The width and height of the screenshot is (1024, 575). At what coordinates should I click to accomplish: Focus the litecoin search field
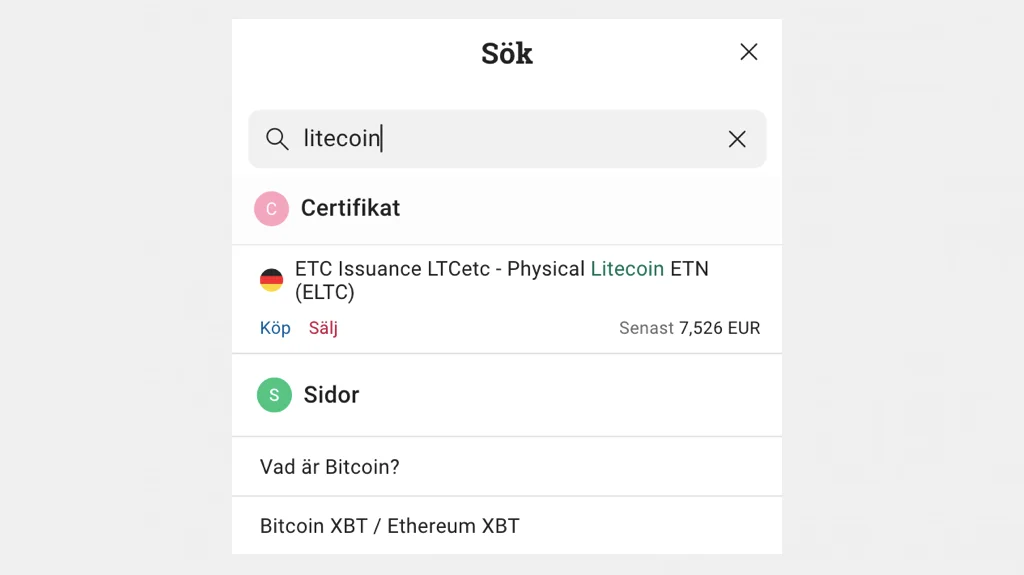tap(500, 139)
